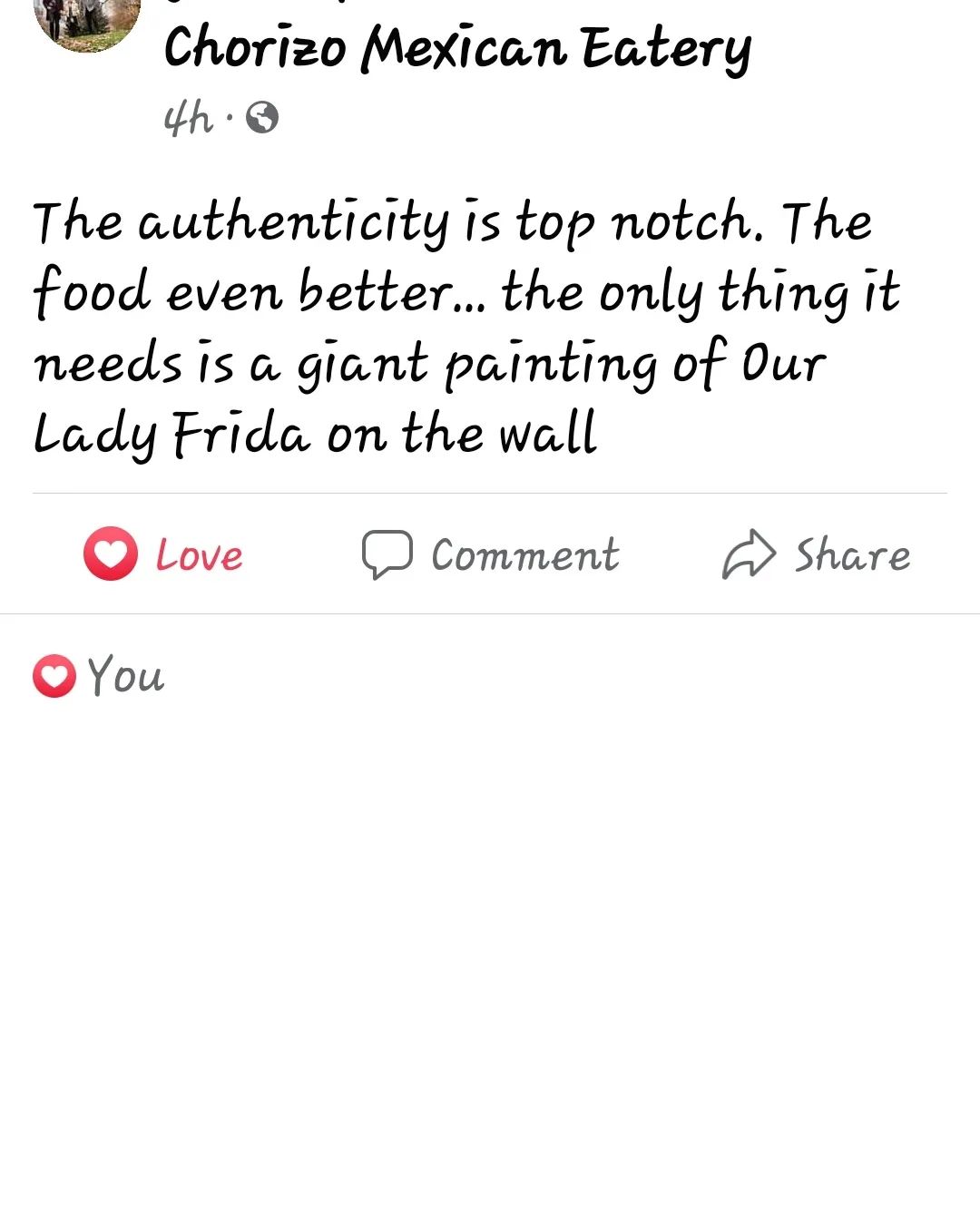Tap the Love reaction button
The image size is (980, 1225).
click(164, 554)
